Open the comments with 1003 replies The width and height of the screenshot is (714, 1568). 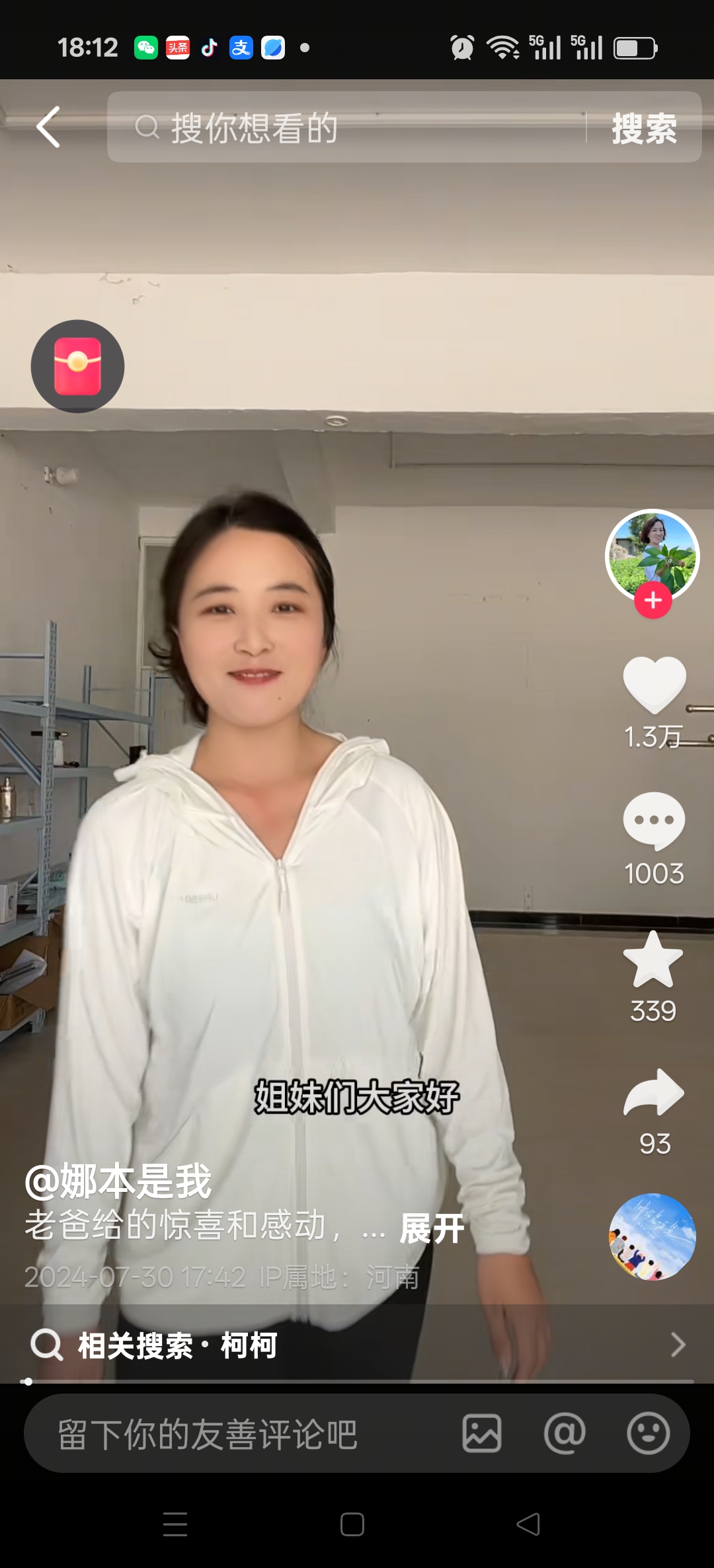[654, 821]
